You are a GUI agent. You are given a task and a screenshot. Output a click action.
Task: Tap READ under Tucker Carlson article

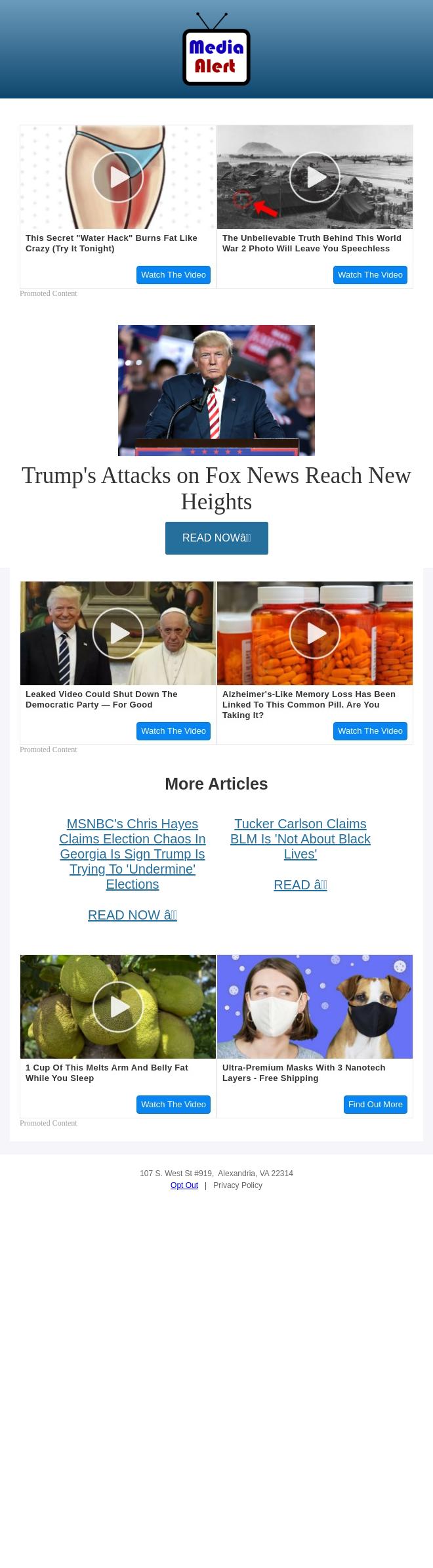[300, 885]
